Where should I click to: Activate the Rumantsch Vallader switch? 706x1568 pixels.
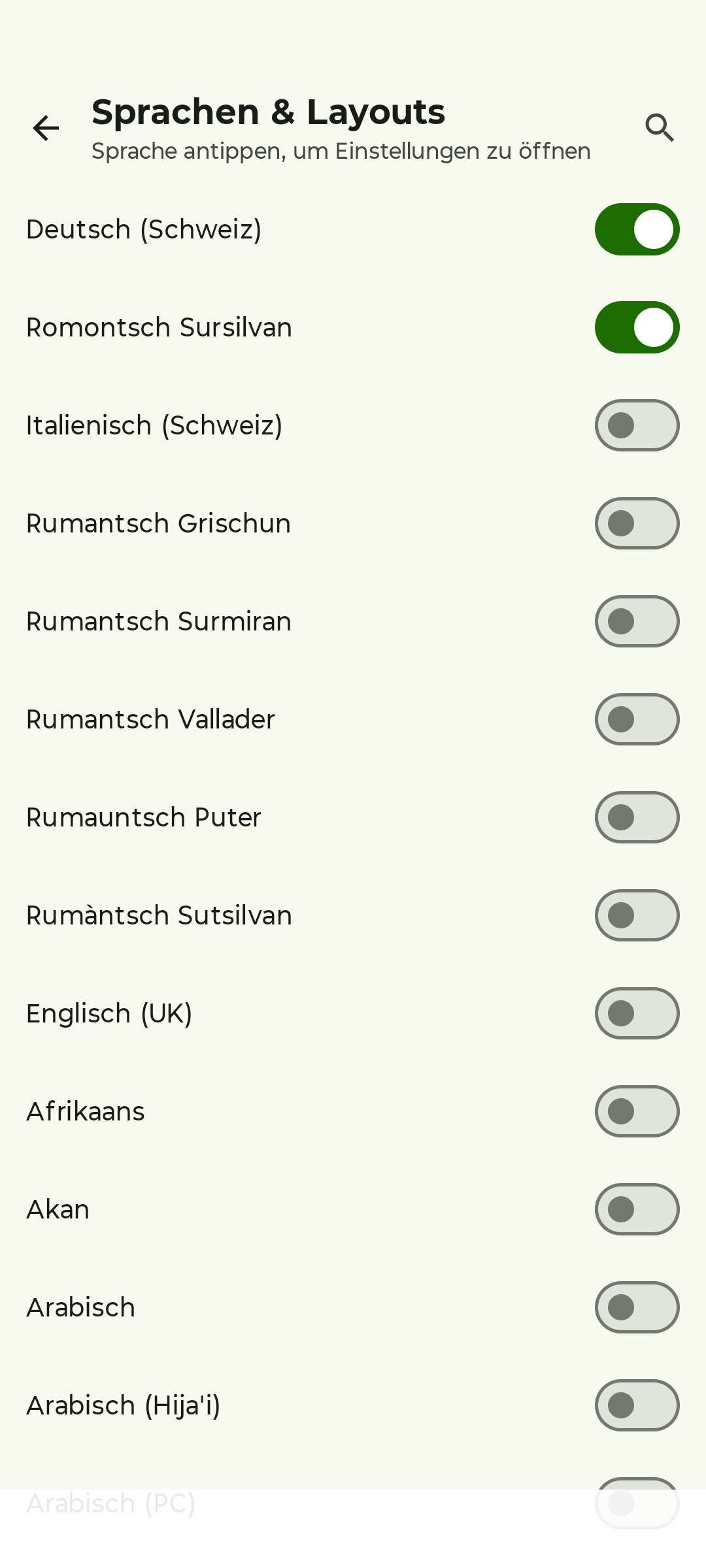click(637, 719)
